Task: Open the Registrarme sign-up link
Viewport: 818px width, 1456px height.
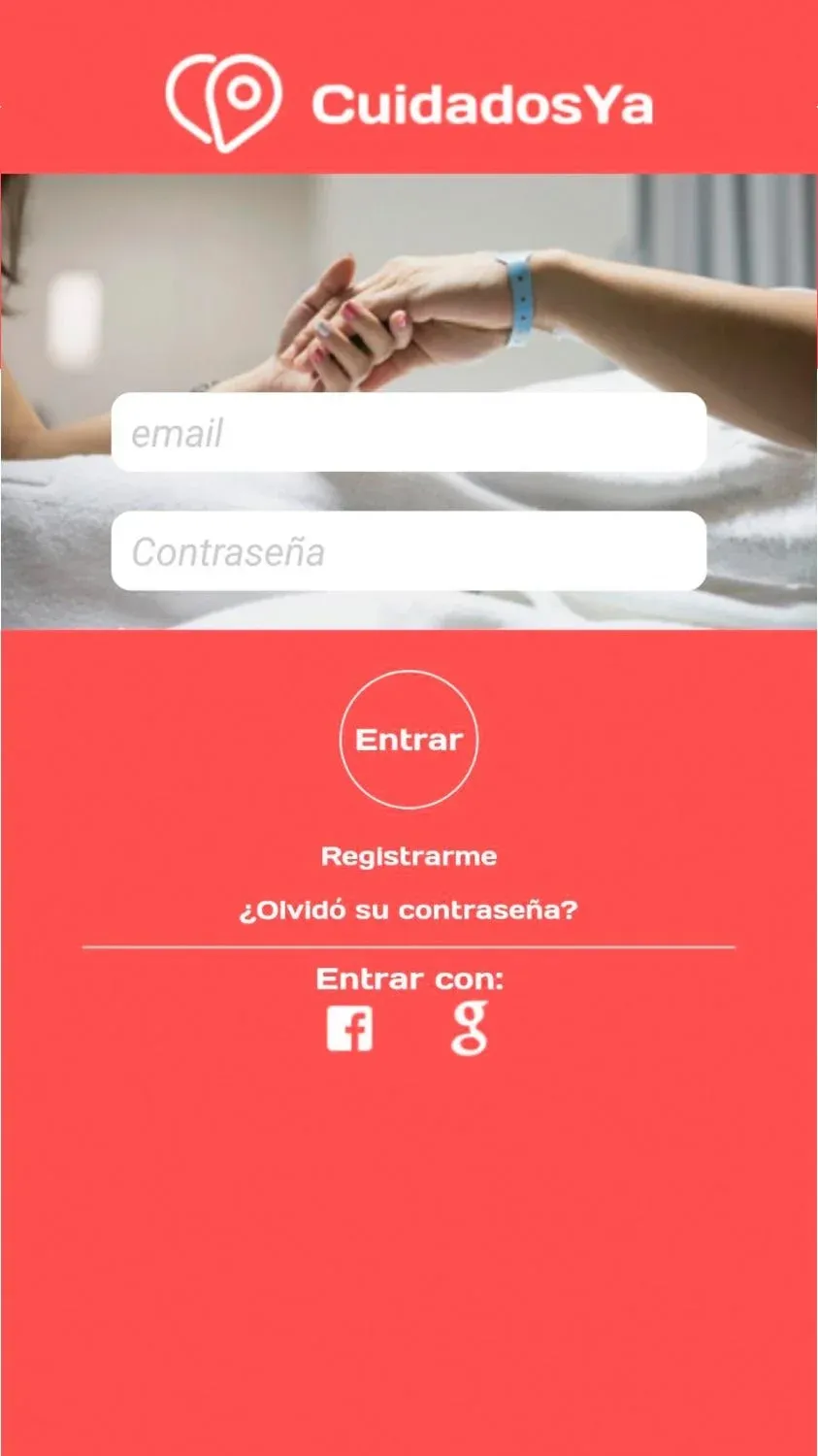Action: coord(409,856)
